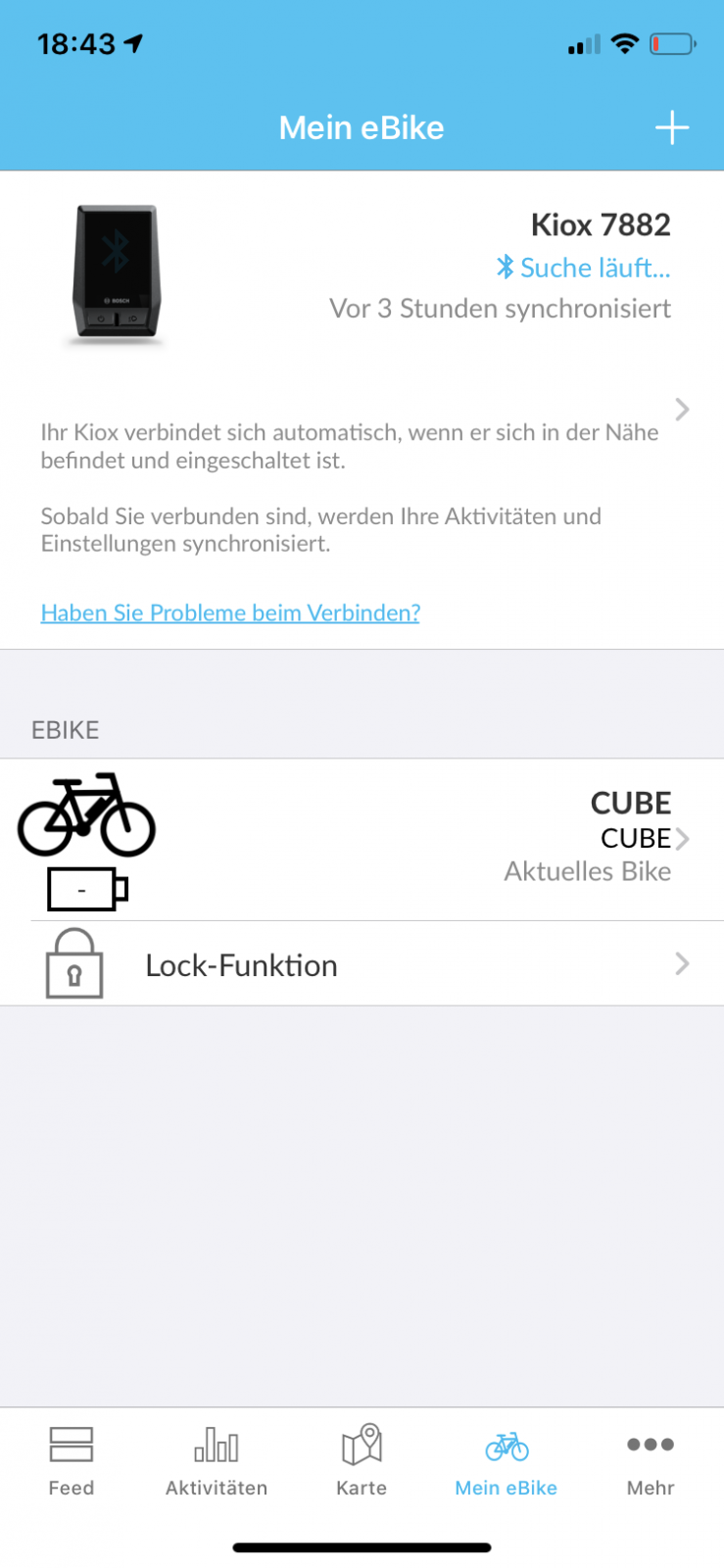The image size is (724, 1568).
Task: Select the Mein eBike tab
Action: click(x=506, y=1460)
